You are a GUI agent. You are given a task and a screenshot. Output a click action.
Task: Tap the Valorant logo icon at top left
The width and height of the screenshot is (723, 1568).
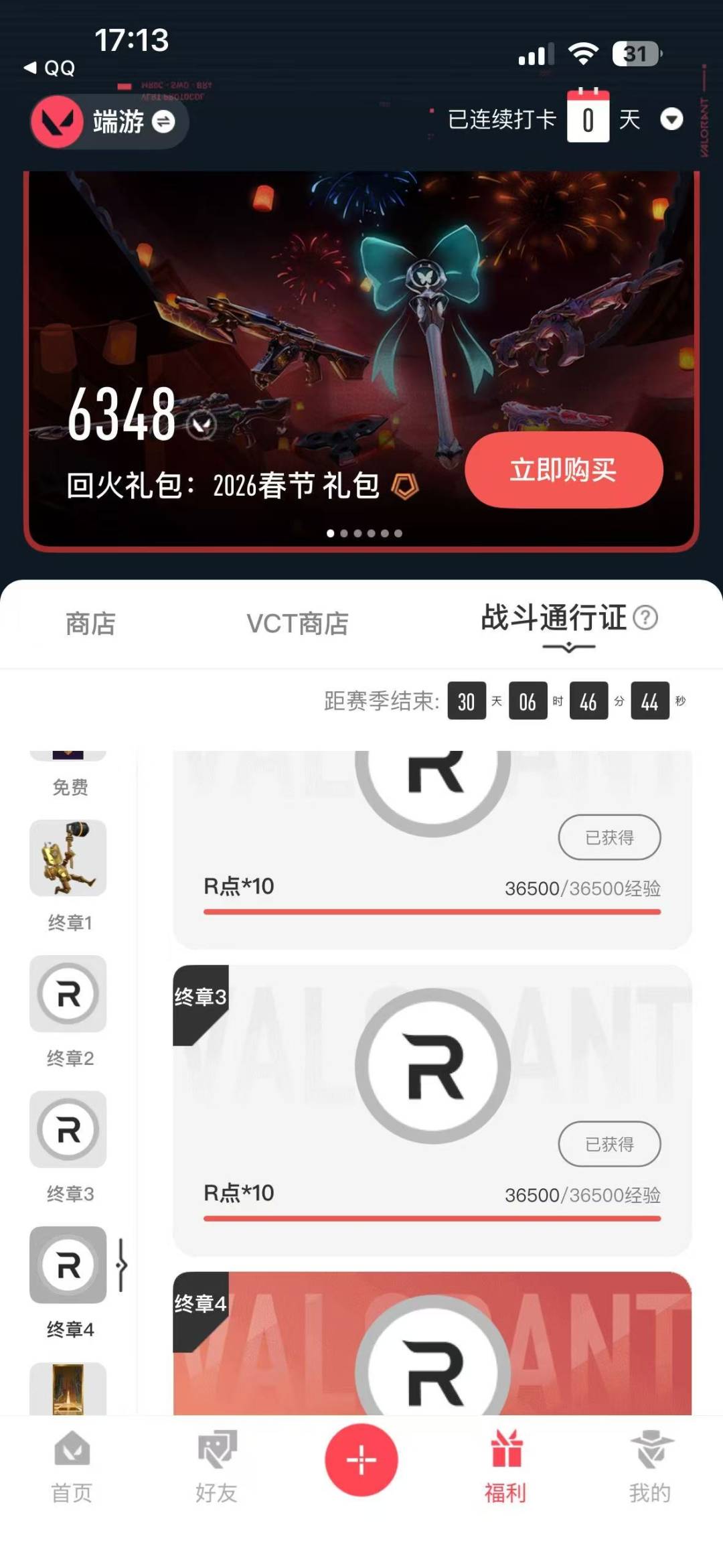pyautogui.click(x=59, y=122)
